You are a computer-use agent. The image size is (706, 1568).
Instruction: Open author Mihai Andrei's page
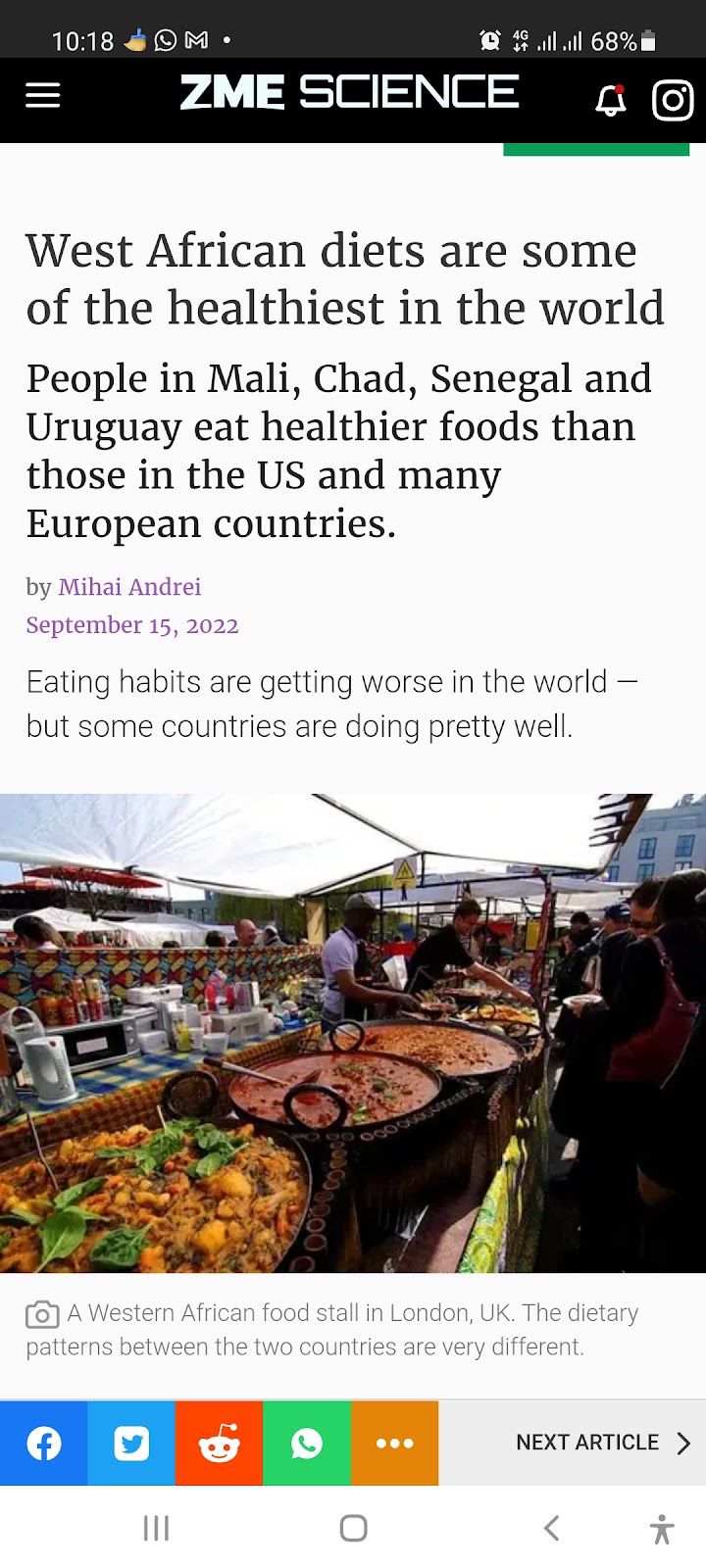129,587
